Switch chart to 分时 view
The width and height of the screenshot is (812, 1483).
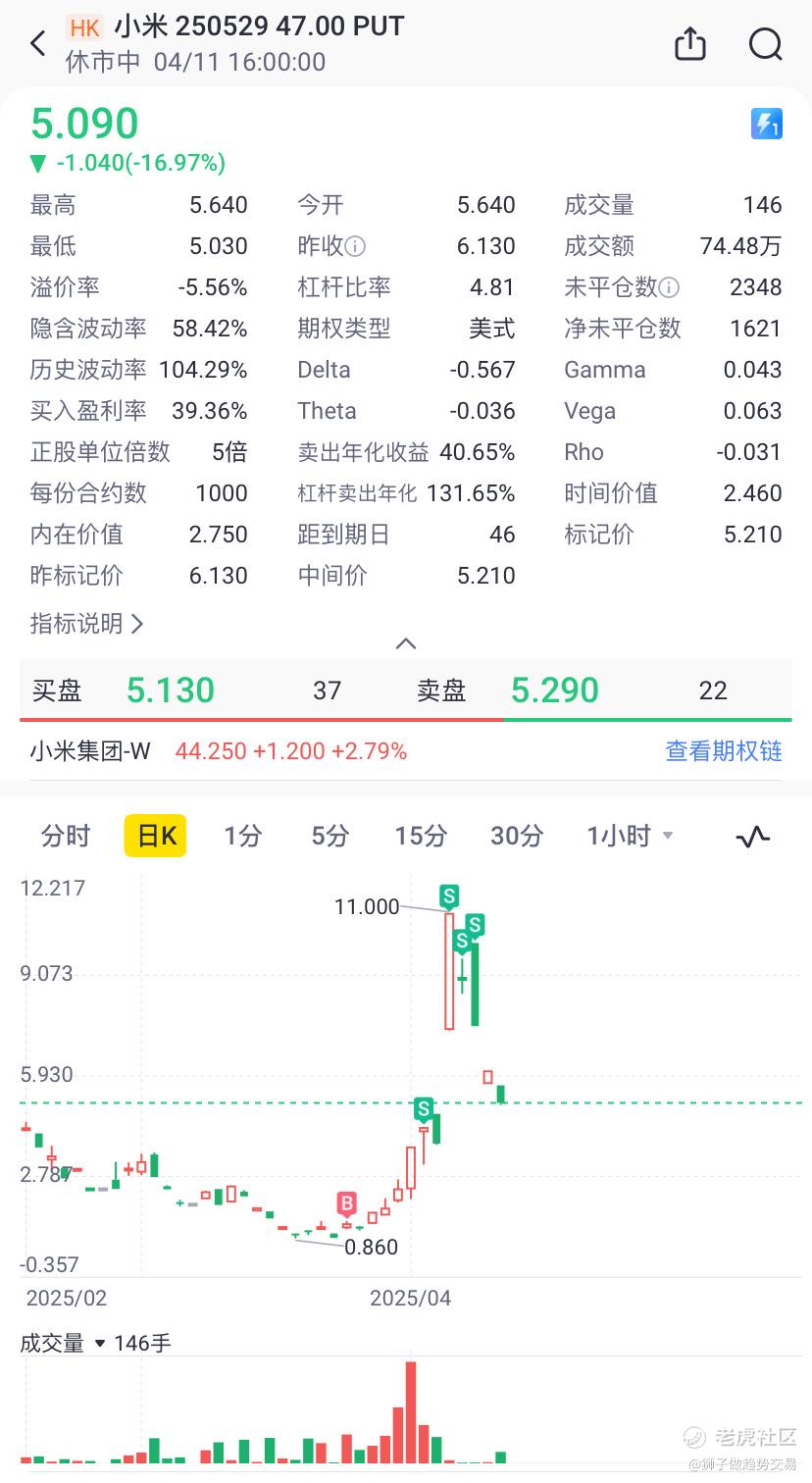click(66, 836)
